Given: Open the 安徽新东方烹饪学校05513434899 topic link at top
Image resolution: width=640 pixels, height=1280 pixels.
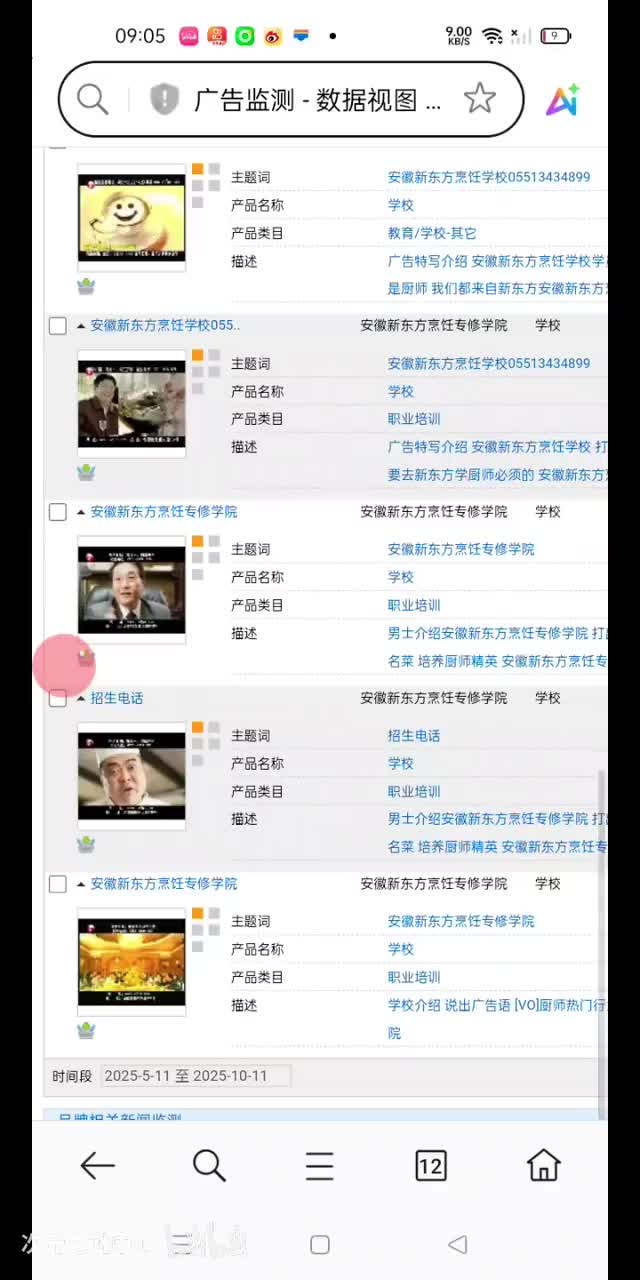Looking at the screenshot, I should (488, 177).
